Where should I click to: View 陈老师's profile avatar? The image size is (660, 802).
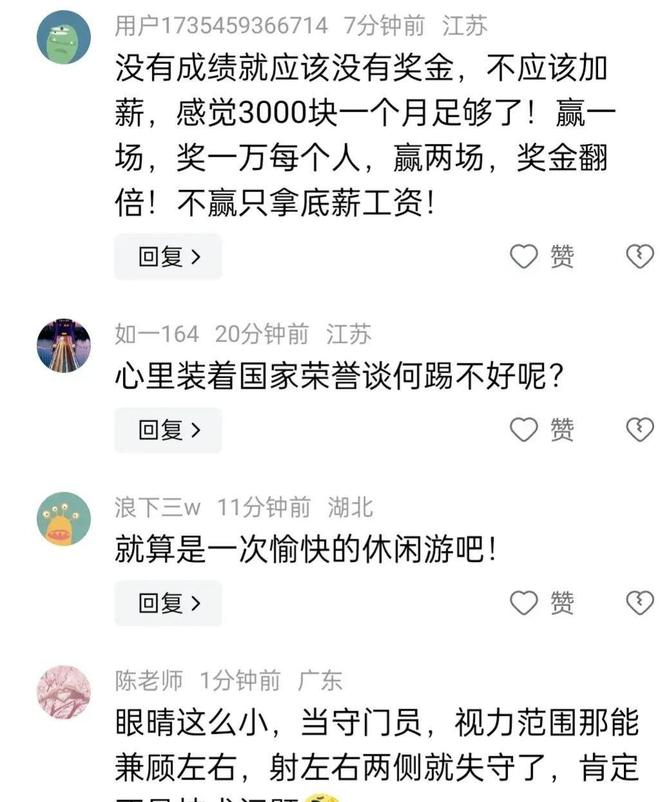tap(64, 693)
